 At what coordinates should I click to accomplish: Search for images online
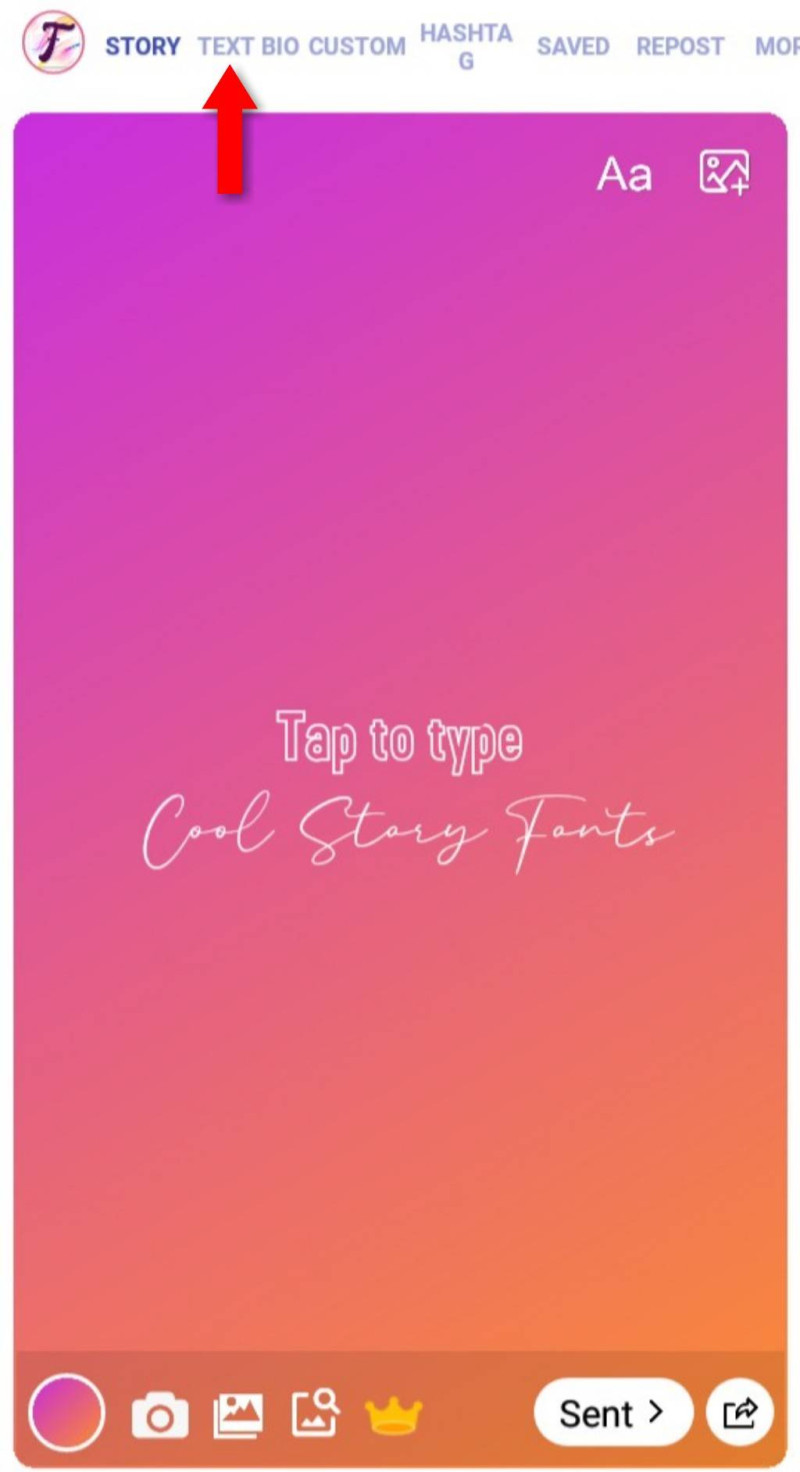[x=316, y=1413]
